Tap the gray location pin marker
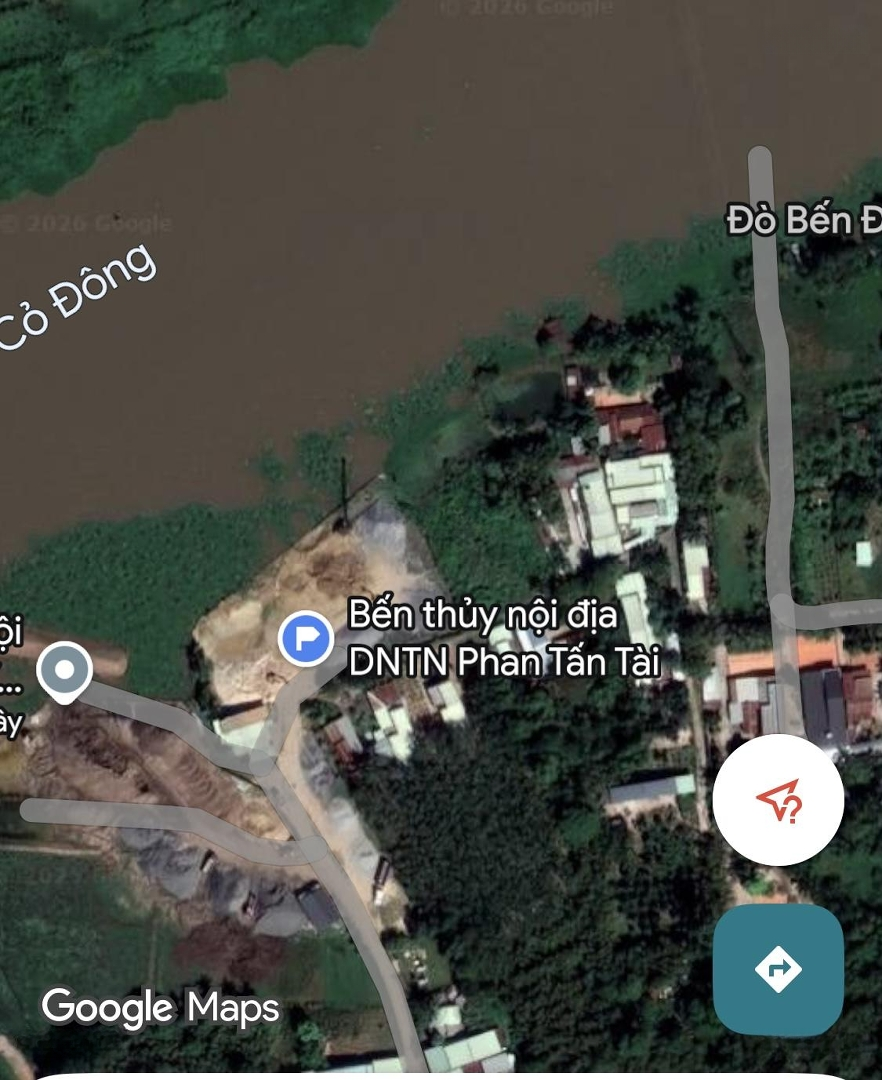This screenshot has width=882, height=1080. click(x=65, y=671)
